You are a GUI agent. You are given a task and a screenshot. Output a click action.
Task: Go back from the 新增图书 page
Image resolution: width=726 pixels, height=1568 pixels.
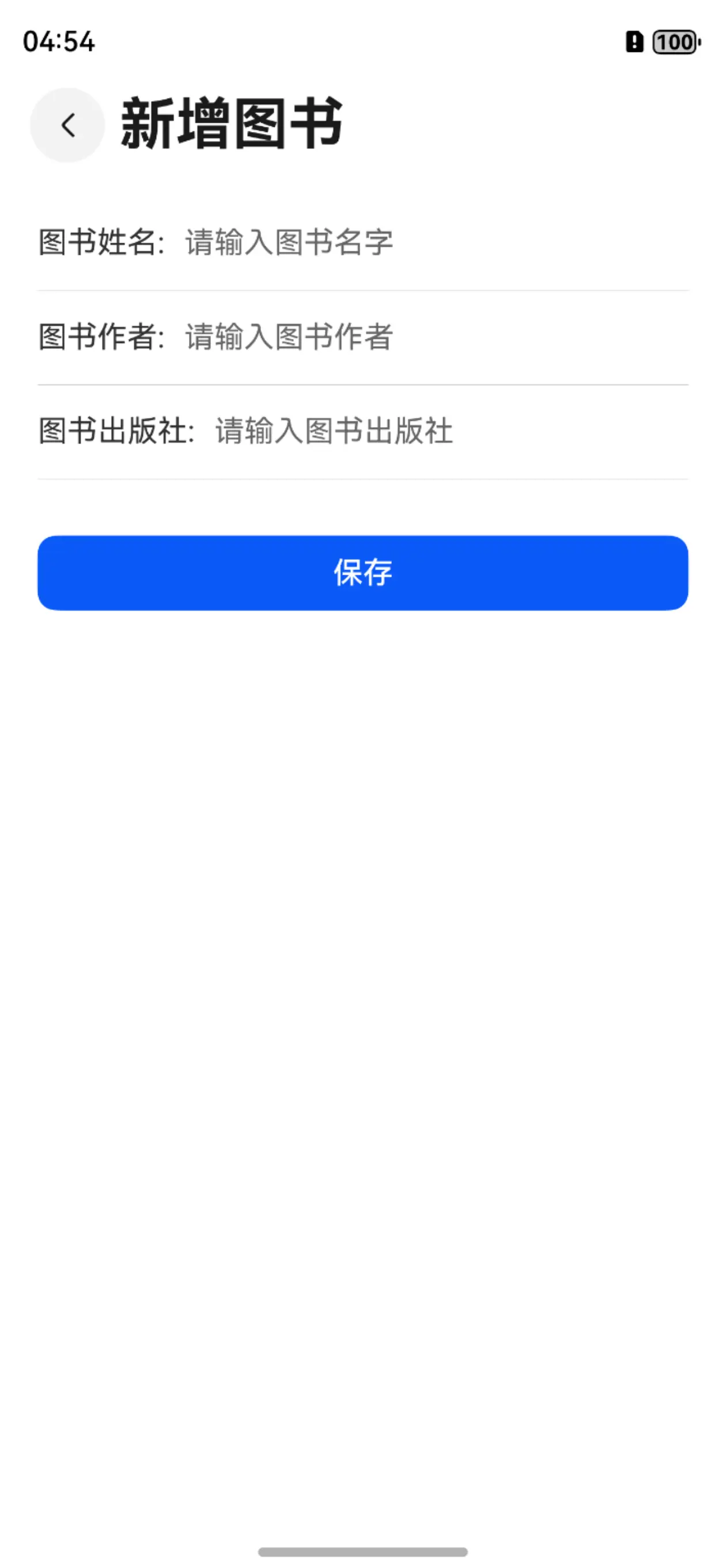(67, 126)
